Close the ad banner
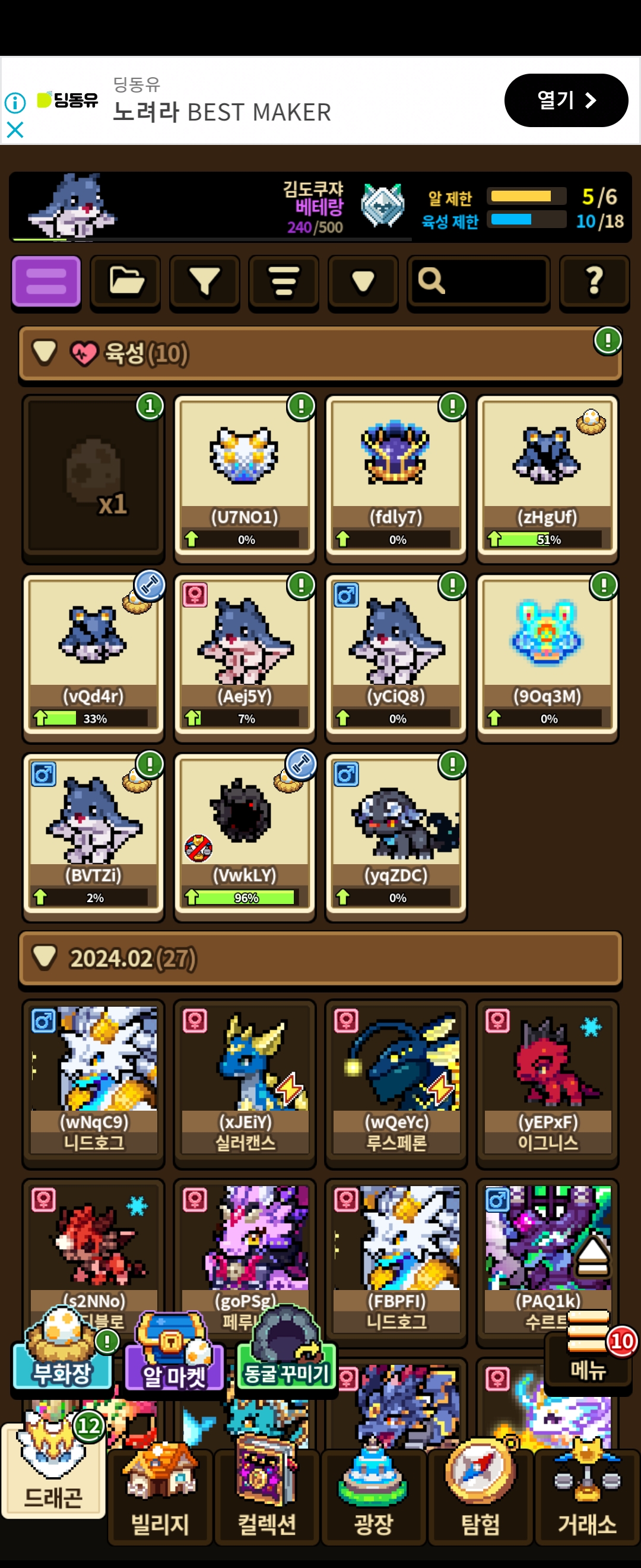Image resolution: width=641 pixels, height=1568 pixels. pos(15,129)
